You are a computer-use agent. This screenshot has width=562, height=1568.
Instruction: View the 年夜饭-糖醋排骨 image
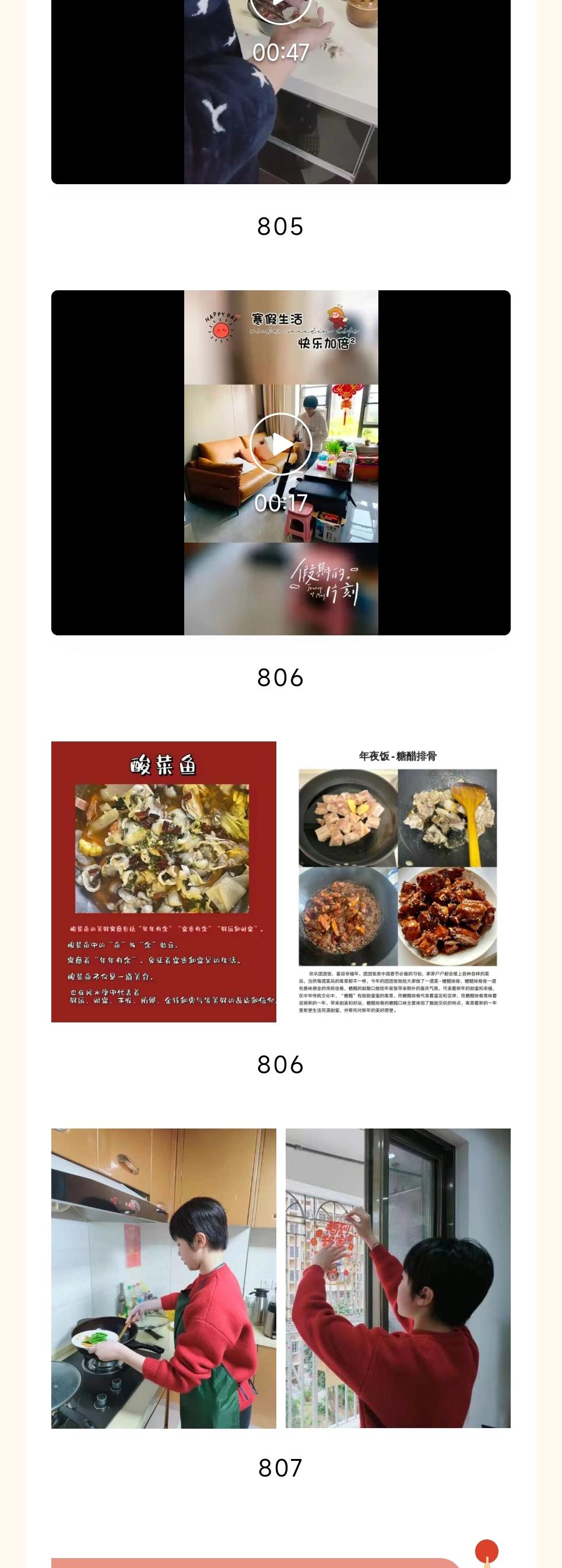tap(398, 881)
